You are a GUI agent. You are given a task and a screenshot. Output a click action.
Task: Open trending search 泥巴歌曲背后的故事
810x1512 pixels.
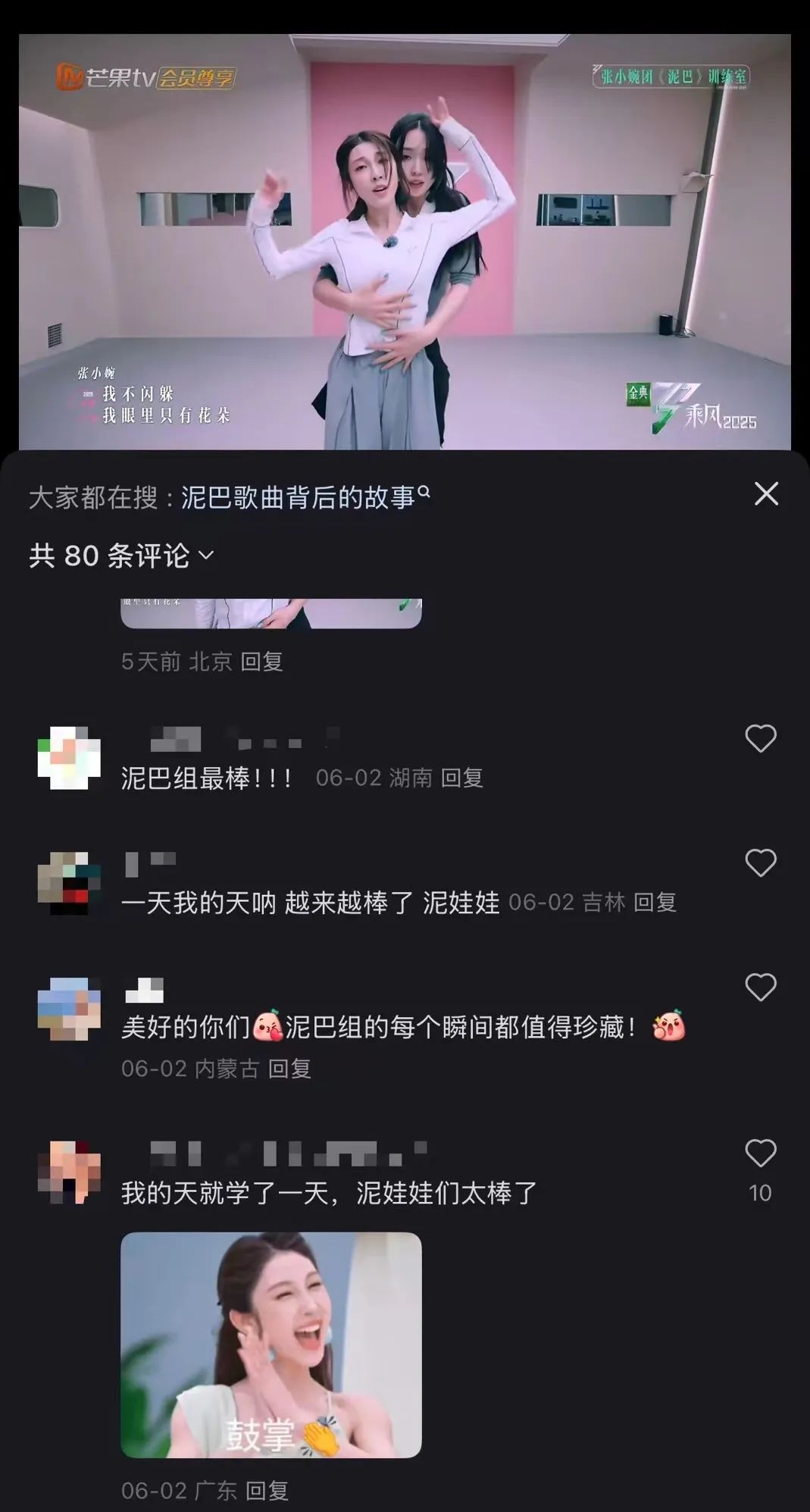point(299,493)
